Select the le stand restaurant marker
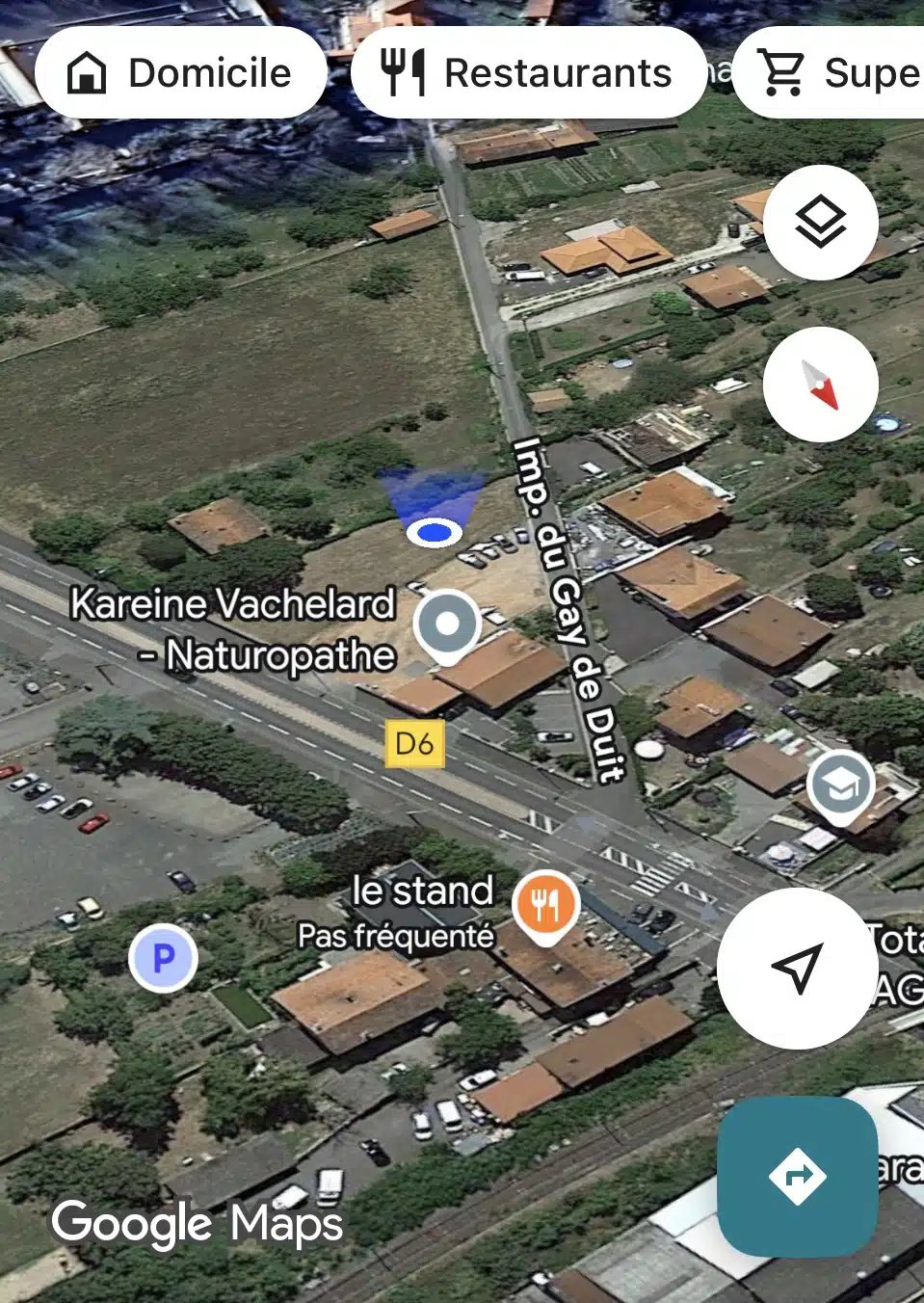 coord(545,906)
